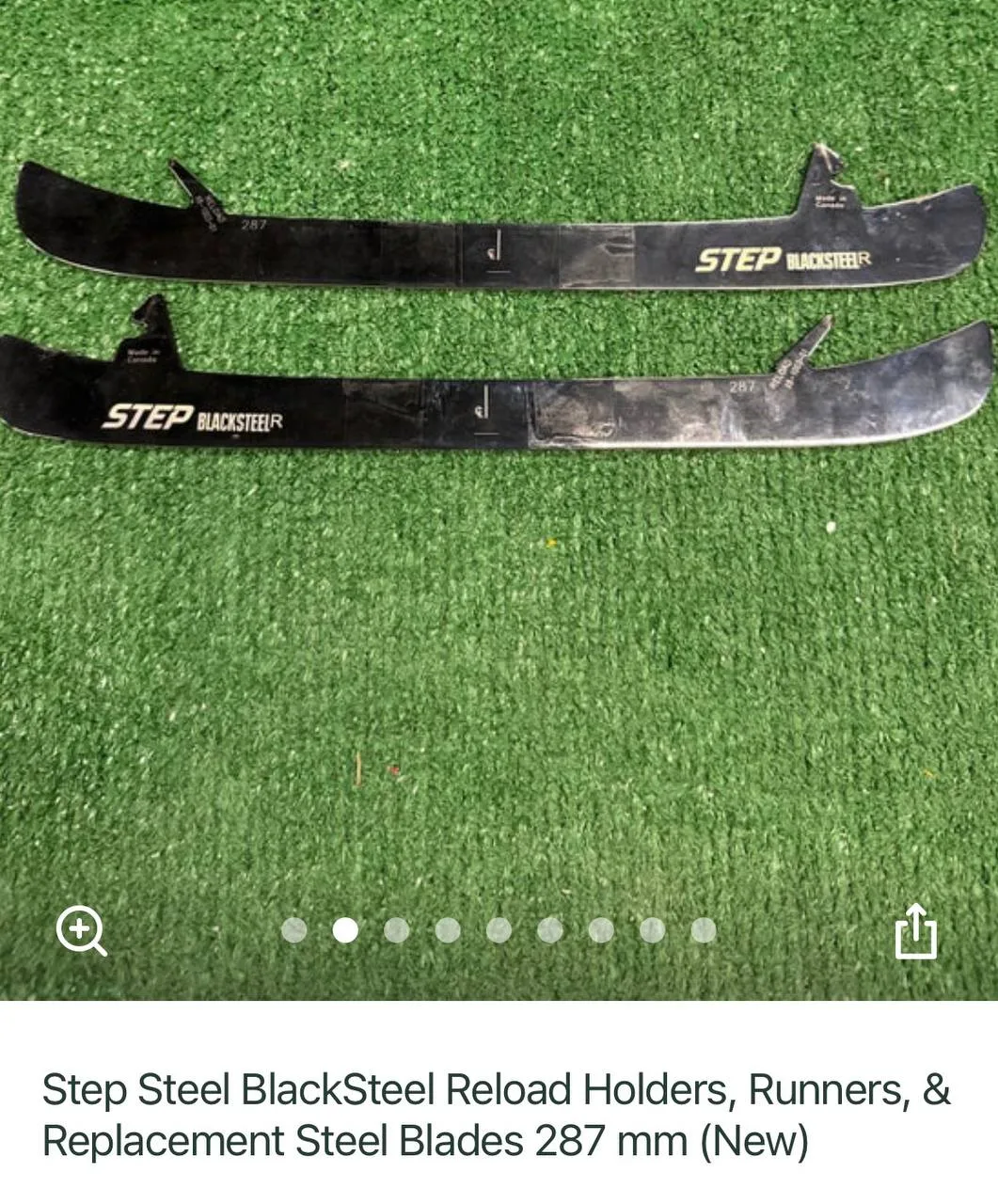This screenshot has height=1204, width=998.
Task: Zoom into the product photo
Action: tap(81, 931)
